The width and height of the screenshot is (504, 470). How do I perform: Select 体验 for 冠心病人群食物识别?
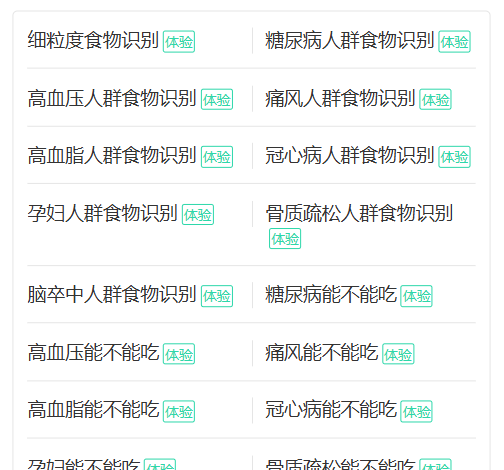454,157
